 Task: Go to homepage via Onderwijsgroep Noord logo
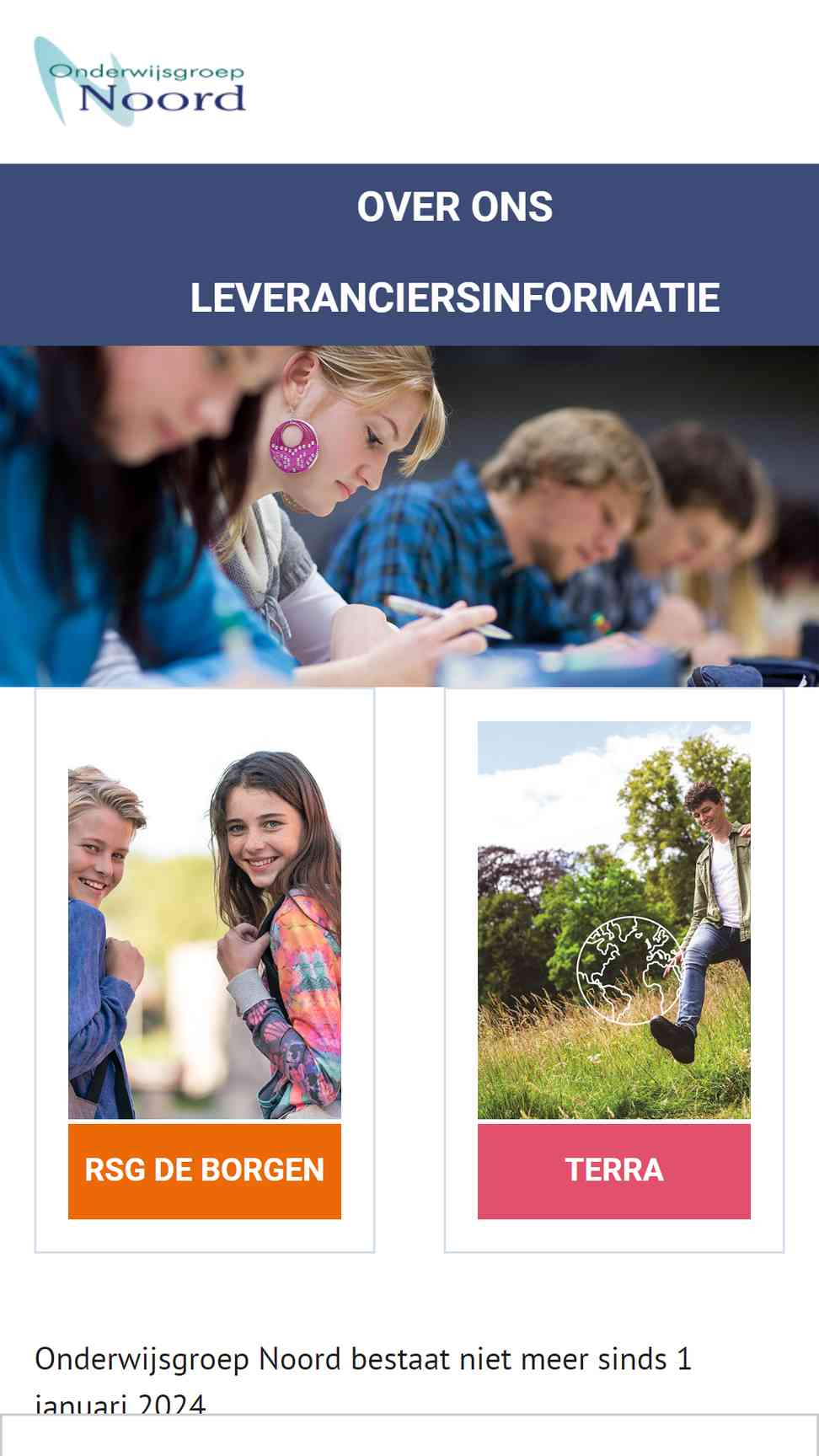(140, 82)
